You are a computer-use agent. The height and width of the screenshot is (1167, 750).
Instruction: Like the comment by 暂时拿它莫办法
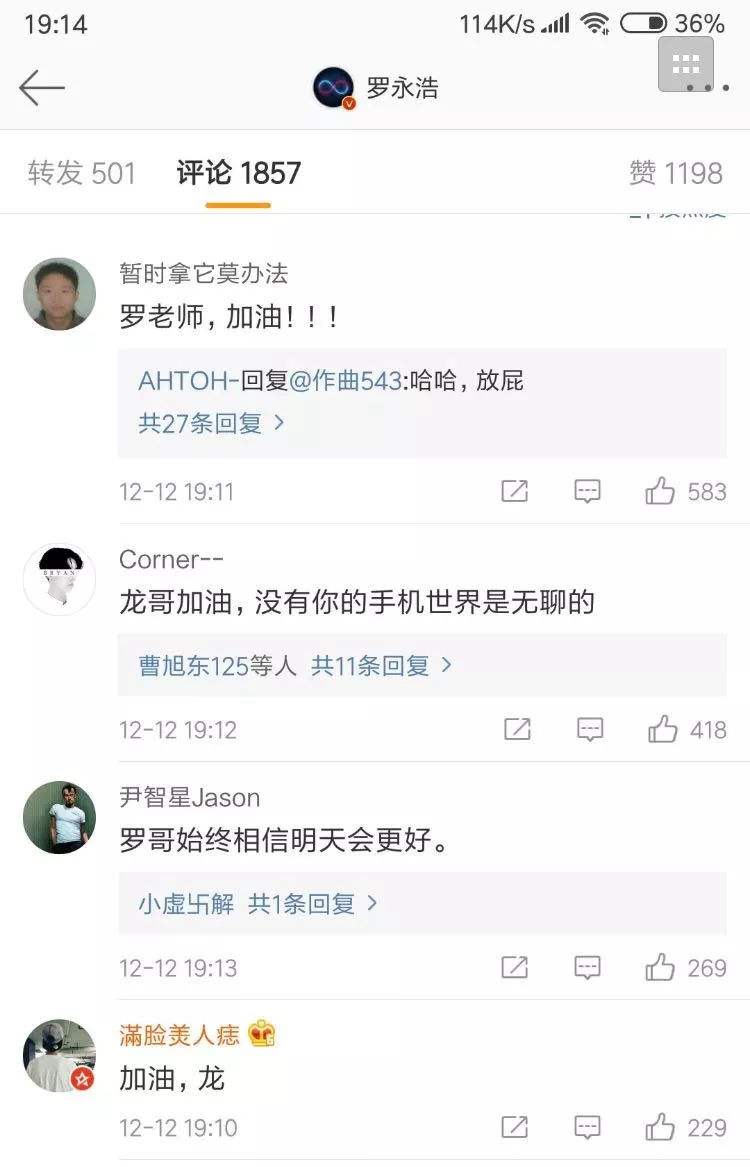point(660,491)
